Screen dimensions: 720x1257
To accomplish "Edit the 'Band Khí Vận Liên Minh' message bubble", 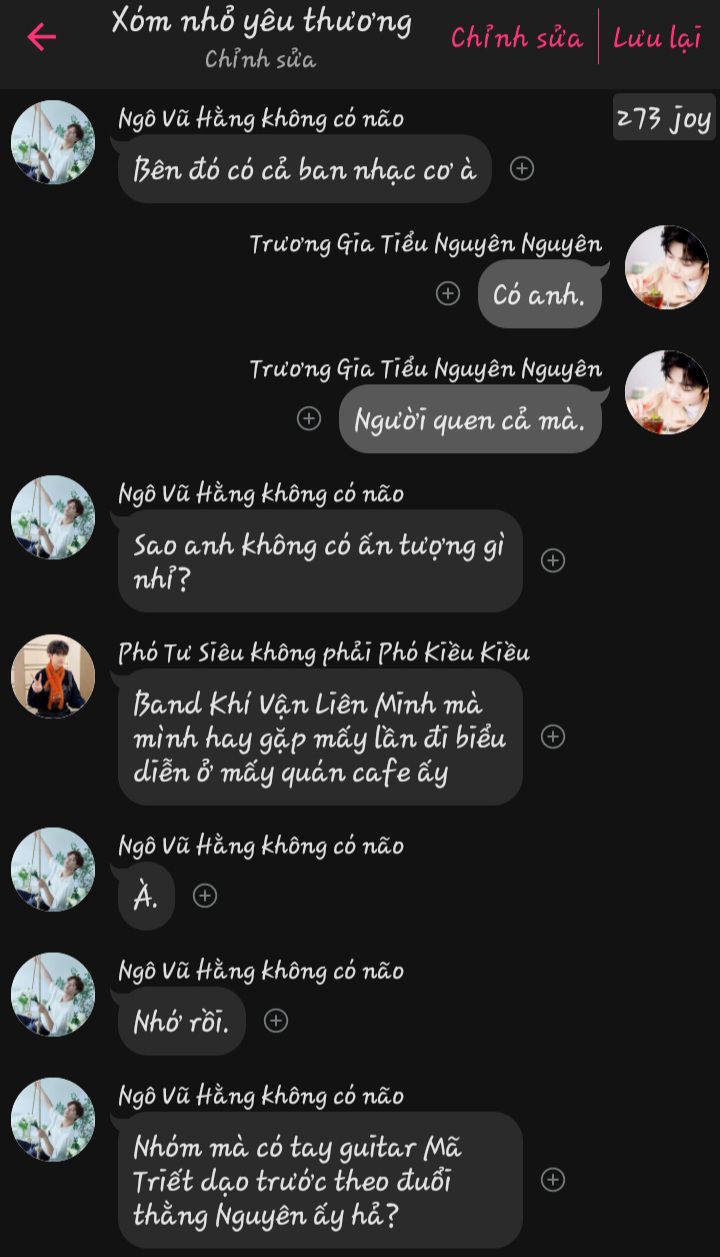I will tap(320, 737).
